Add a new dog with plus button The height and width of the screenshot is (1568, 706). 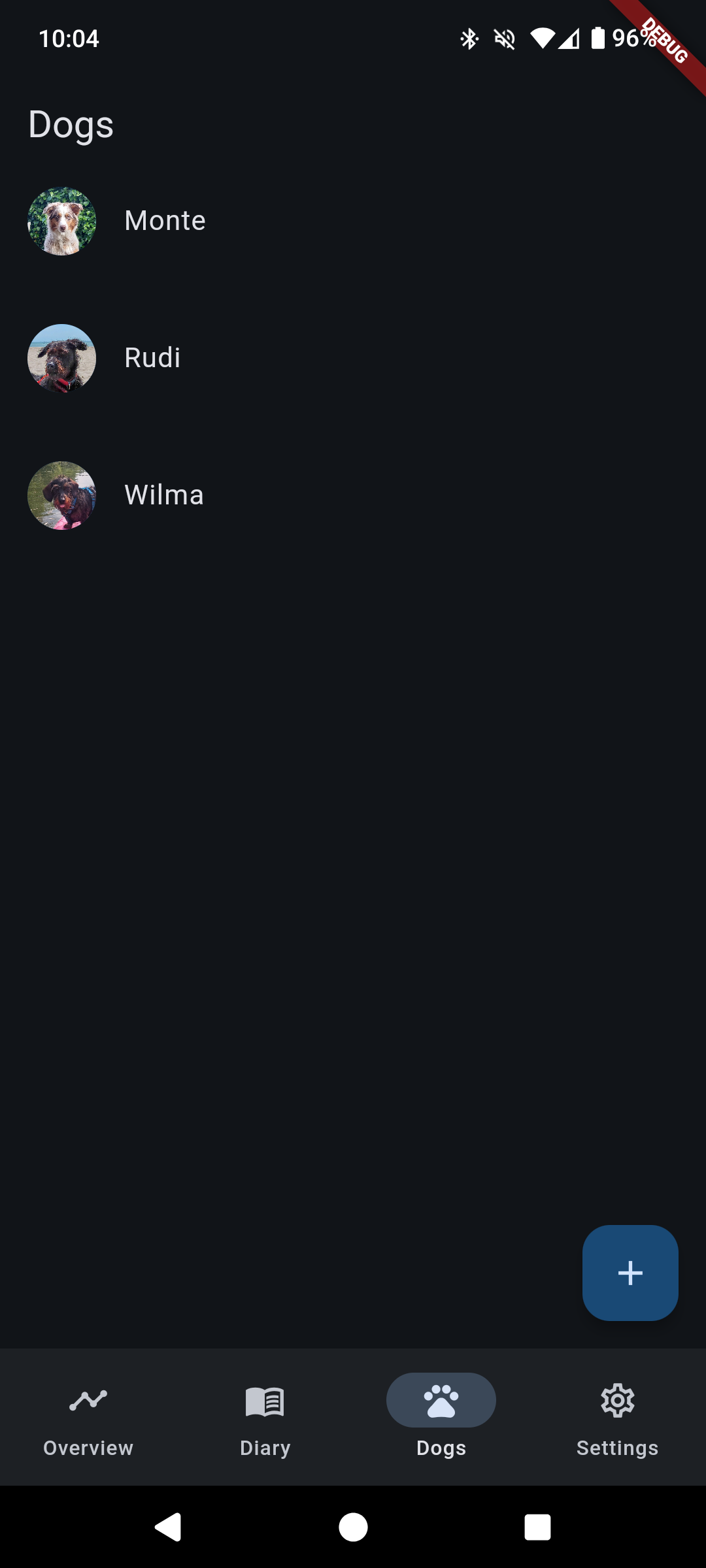630,1273
